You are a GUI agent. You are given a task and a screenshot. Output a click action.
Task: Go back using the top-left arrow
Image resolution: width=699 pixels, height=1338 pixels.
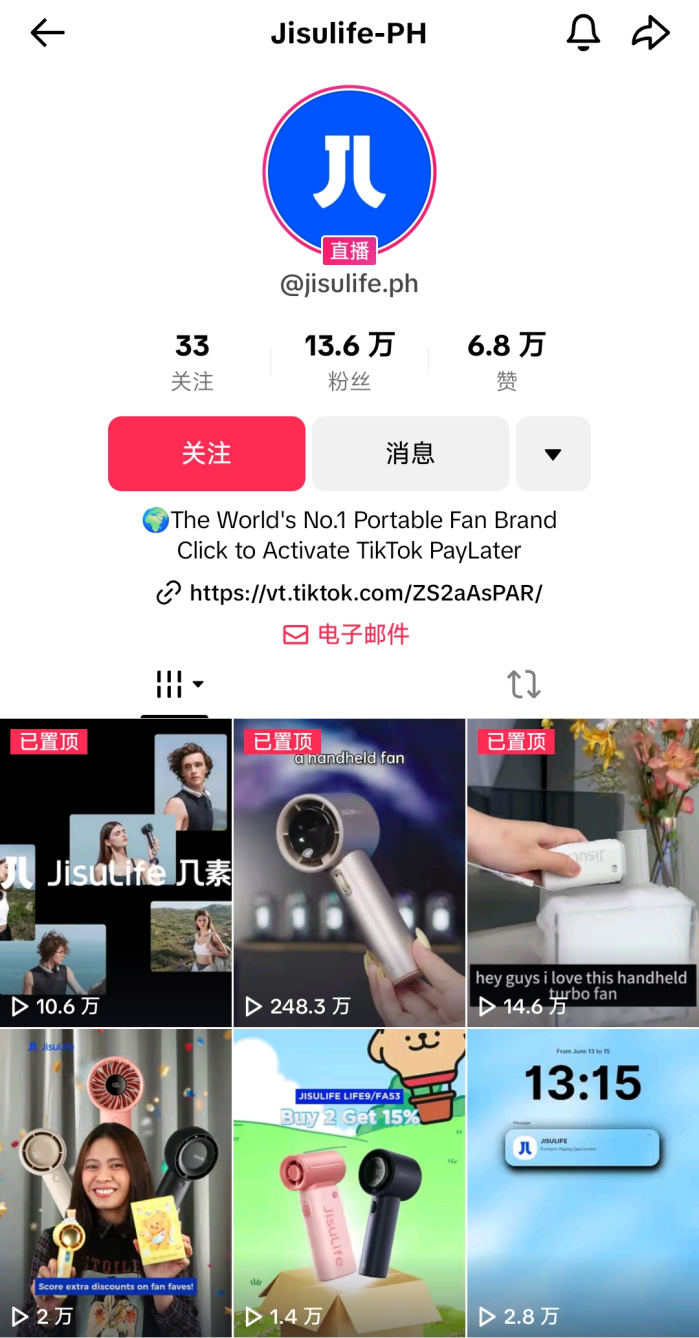point(47,33)
